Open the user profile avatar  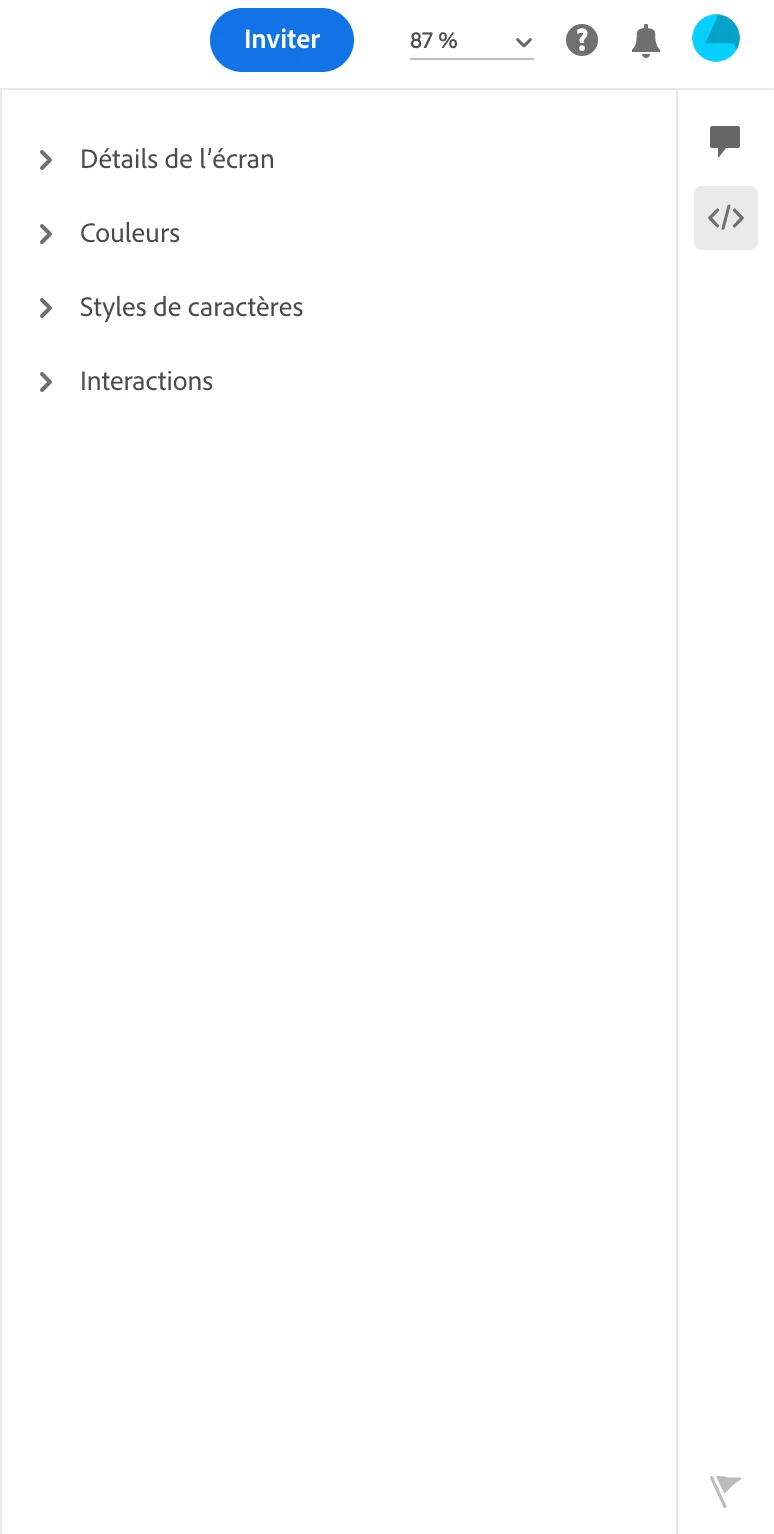pyautogui.click(x=716, y=39)
